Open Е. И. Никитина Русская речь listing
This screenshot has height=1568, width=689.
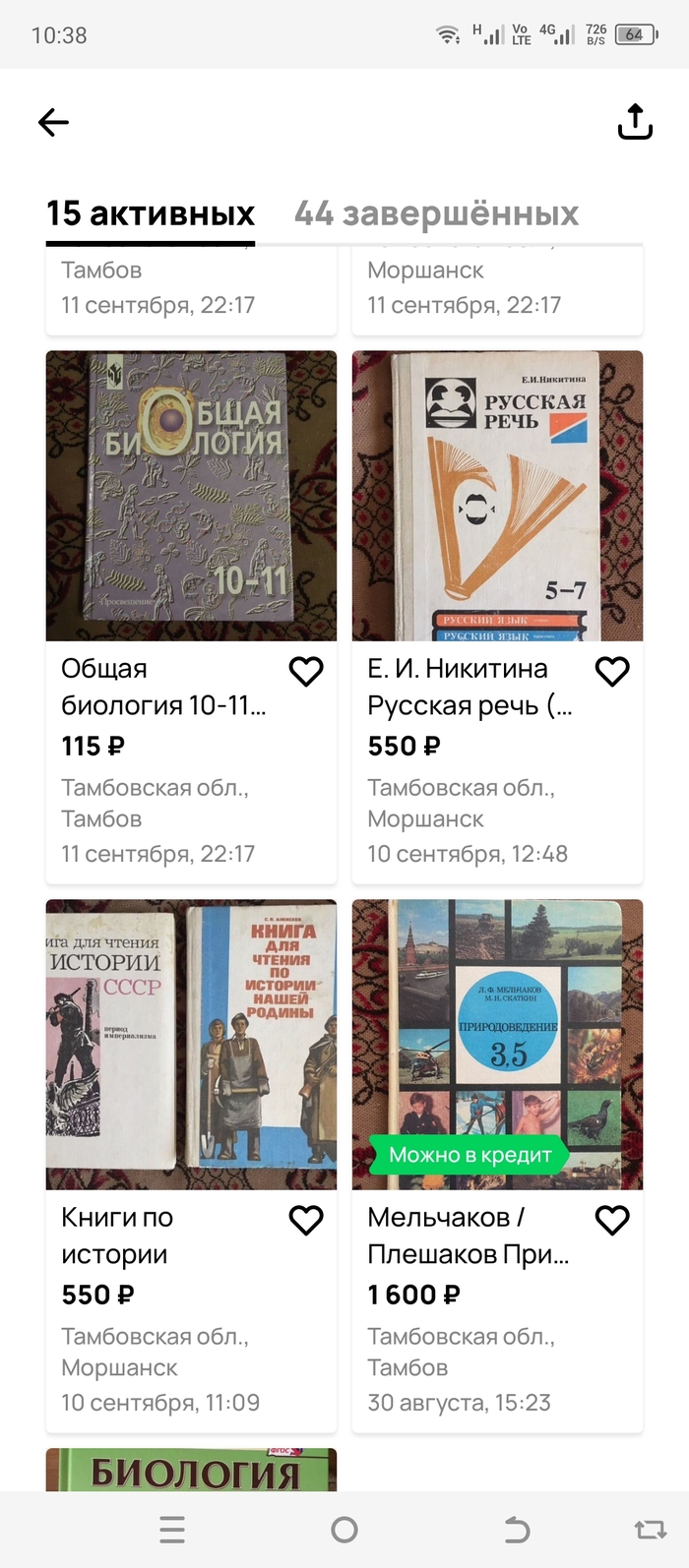(497, 497)
